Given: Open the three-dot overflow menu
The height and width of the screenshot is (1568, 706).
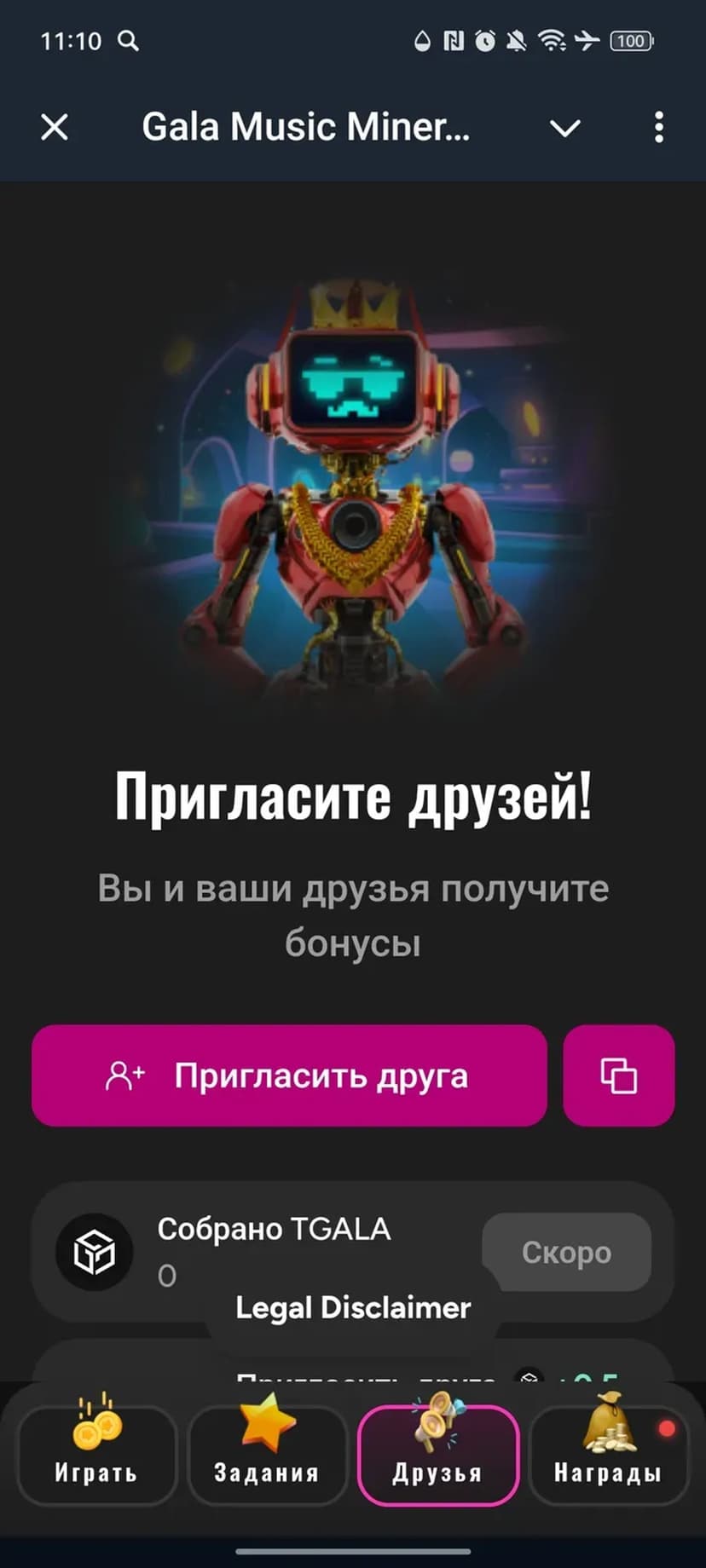Looking at the screenshot, I should tap(658, 128).
